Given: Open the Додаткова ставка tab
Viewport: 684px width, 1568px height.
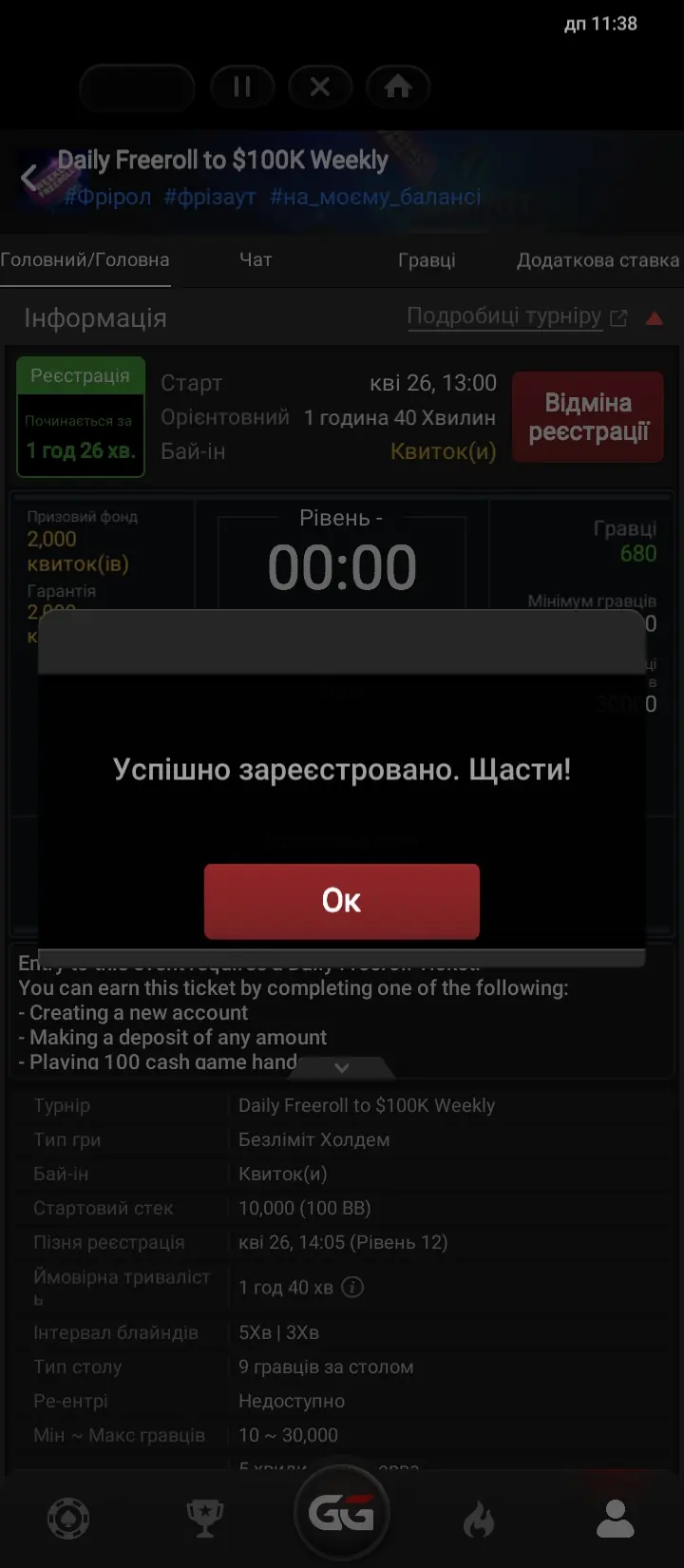Looking at the screenshot, I should tap(598, 259).
